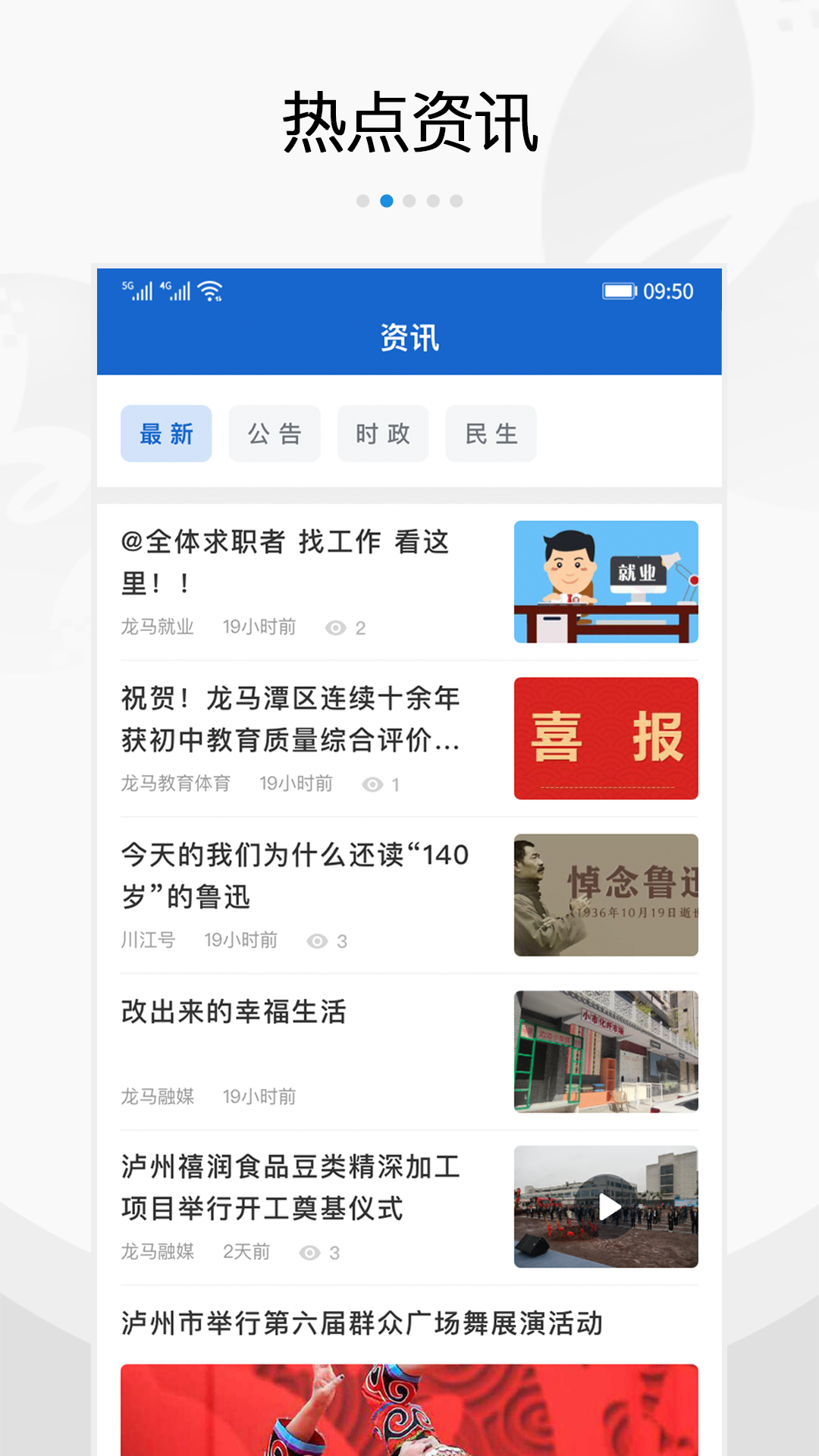Play the 泸州禧润食品 groundbreaking ceremony video
The width and height of the screenshot is (819, 1456).
607,1206
